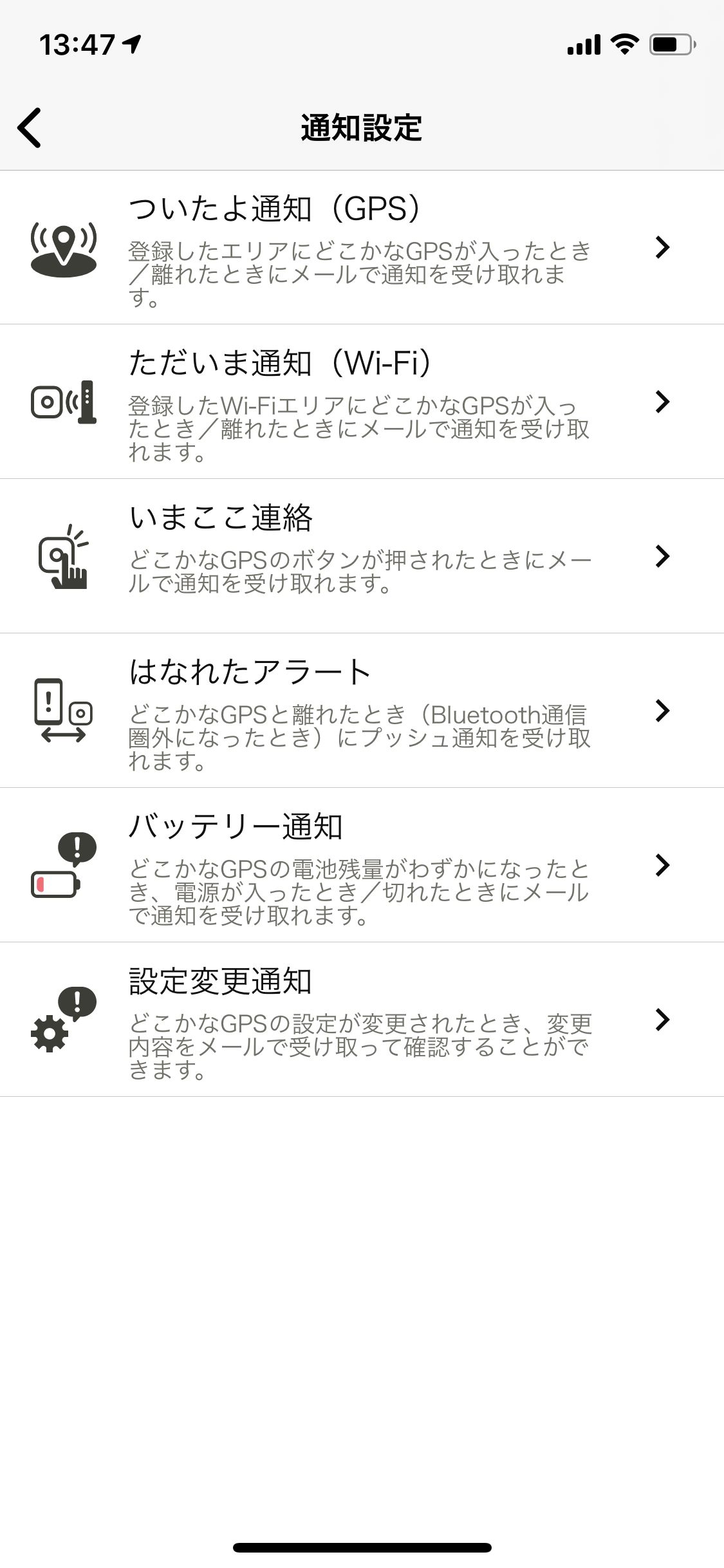
Task: Select the いまここ連絡 row
Action: click(360, 556)
